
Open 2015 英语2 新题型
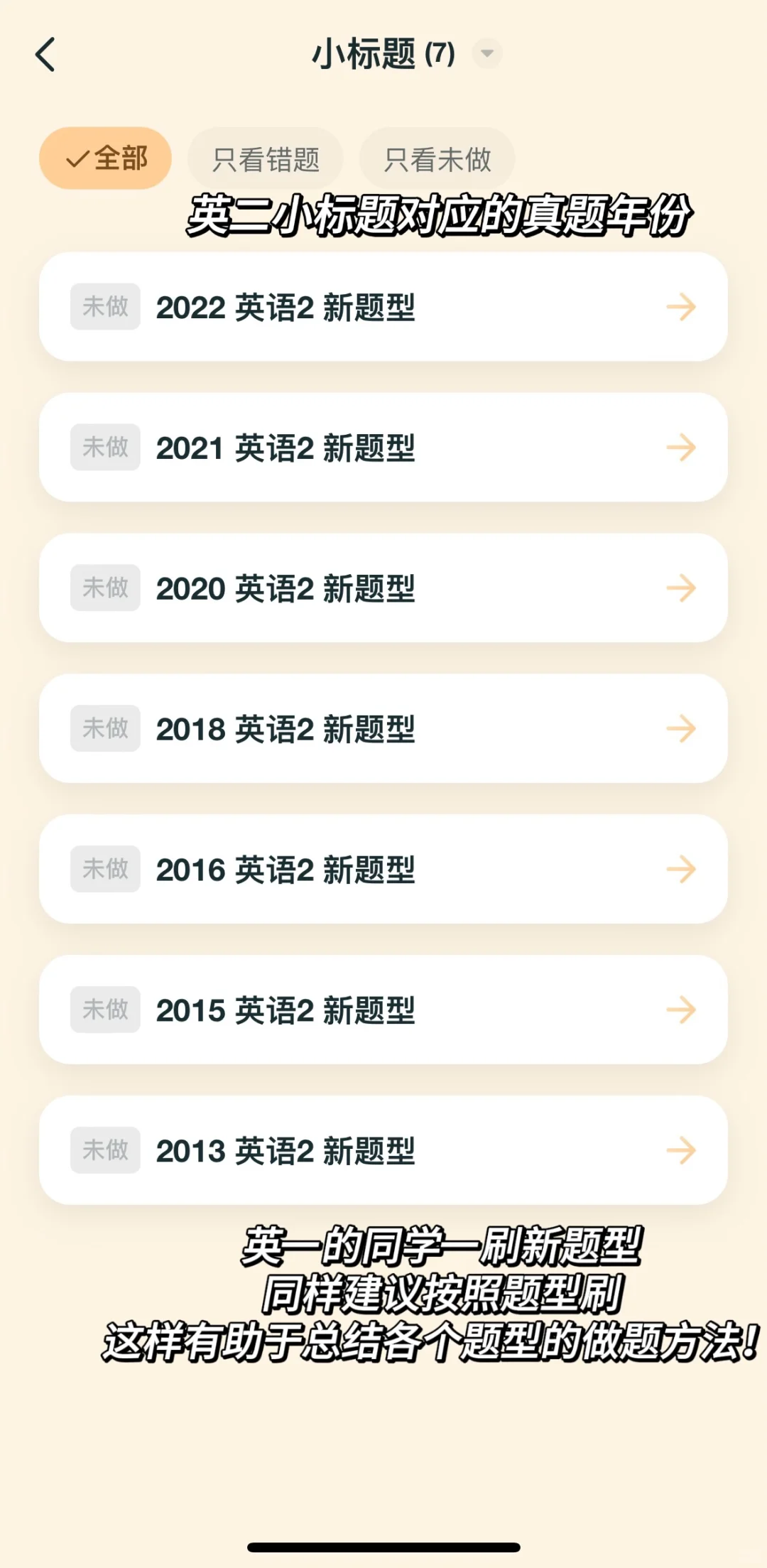coord(383,1010)
